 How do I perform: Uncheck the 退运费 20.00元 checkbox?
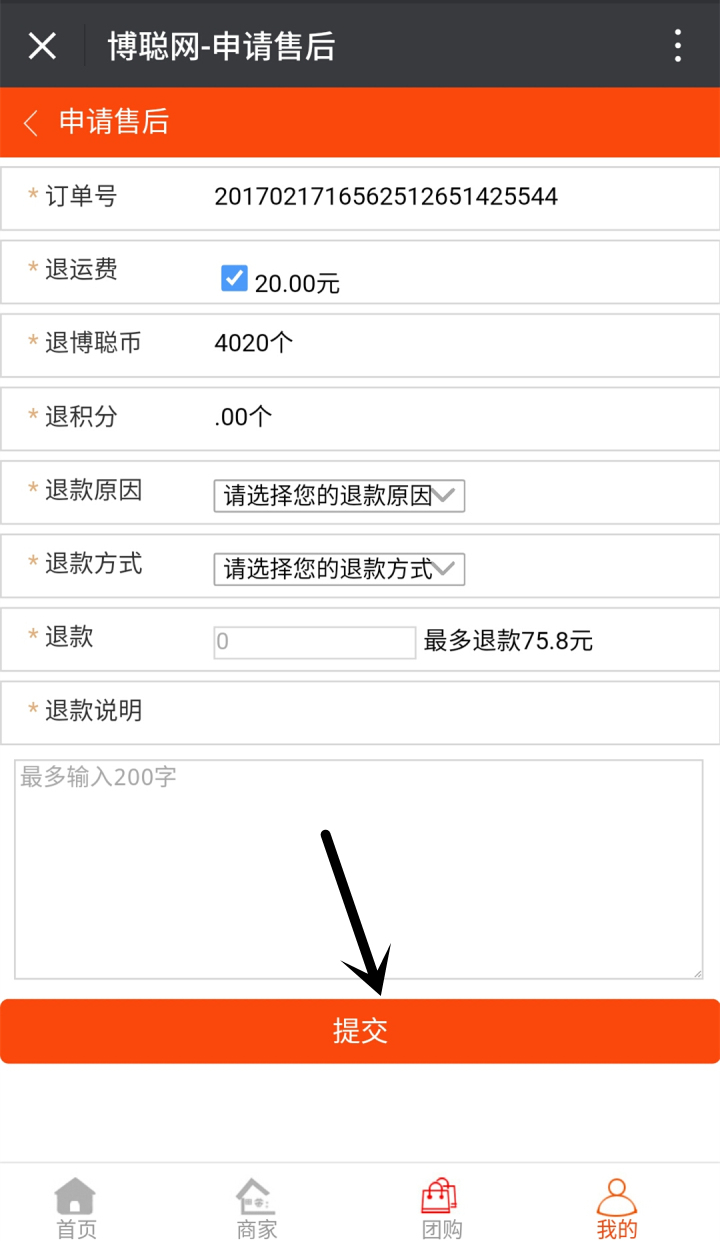[234, 278]
